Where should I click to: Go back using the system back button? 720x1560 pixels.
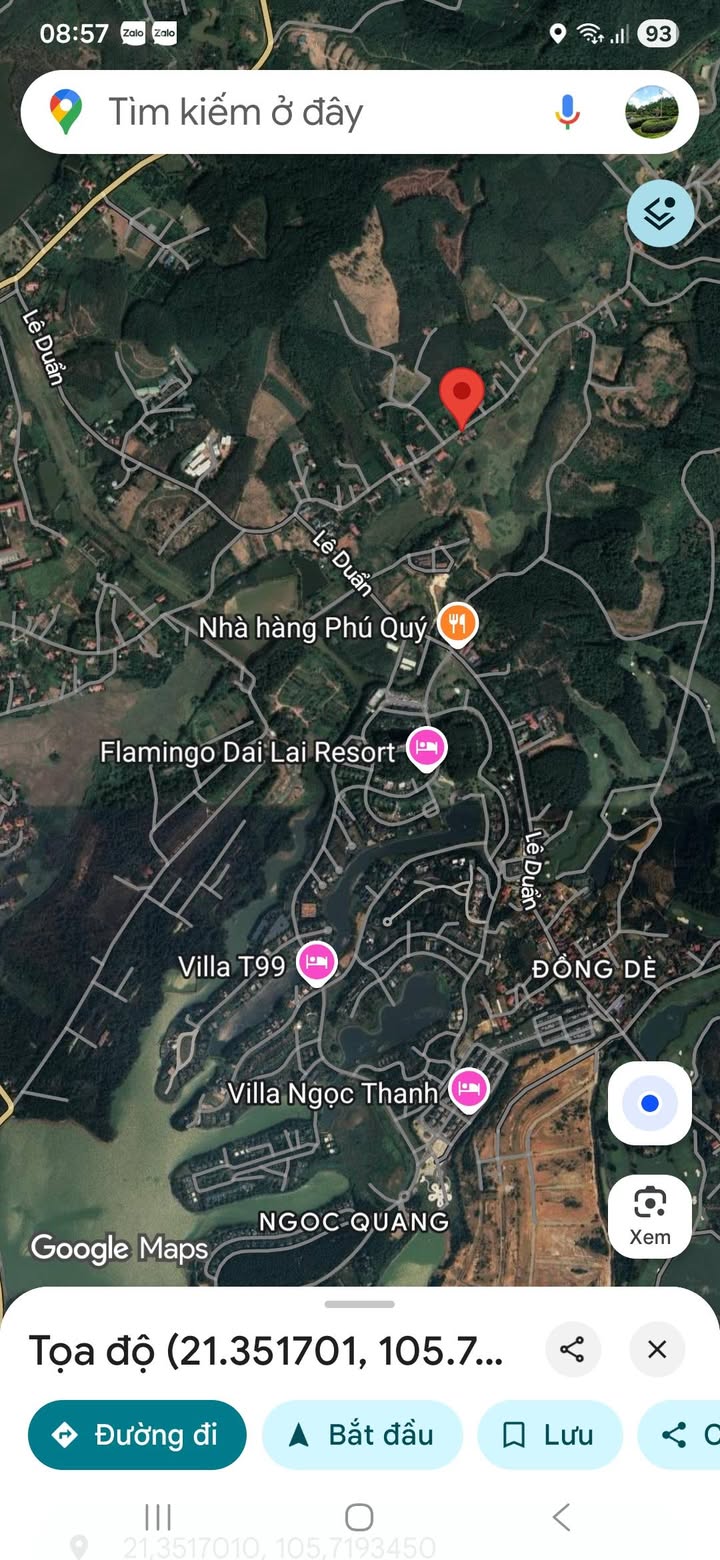(x=561, y=1517)
